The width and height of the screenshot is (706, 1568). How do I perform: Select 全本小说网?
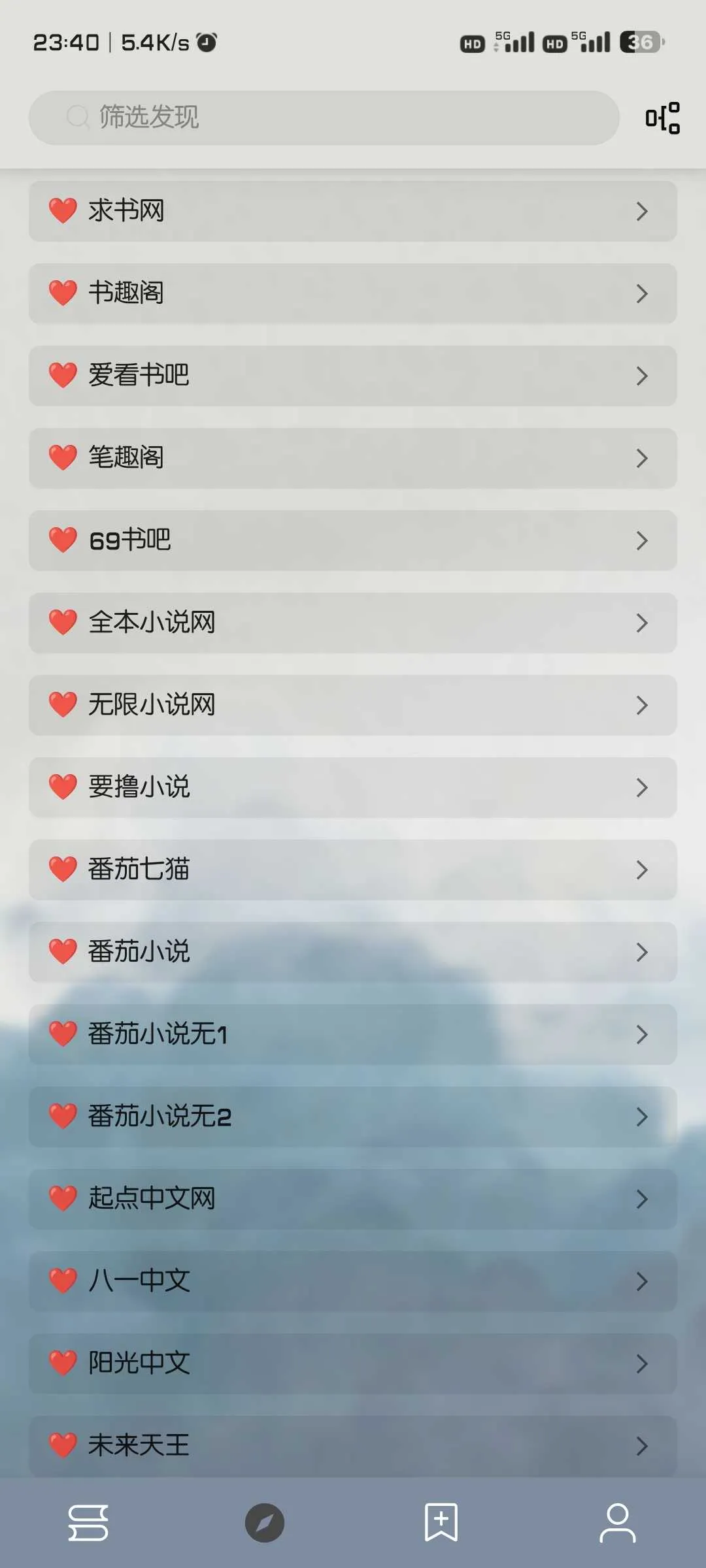click(x=352, y=623)
